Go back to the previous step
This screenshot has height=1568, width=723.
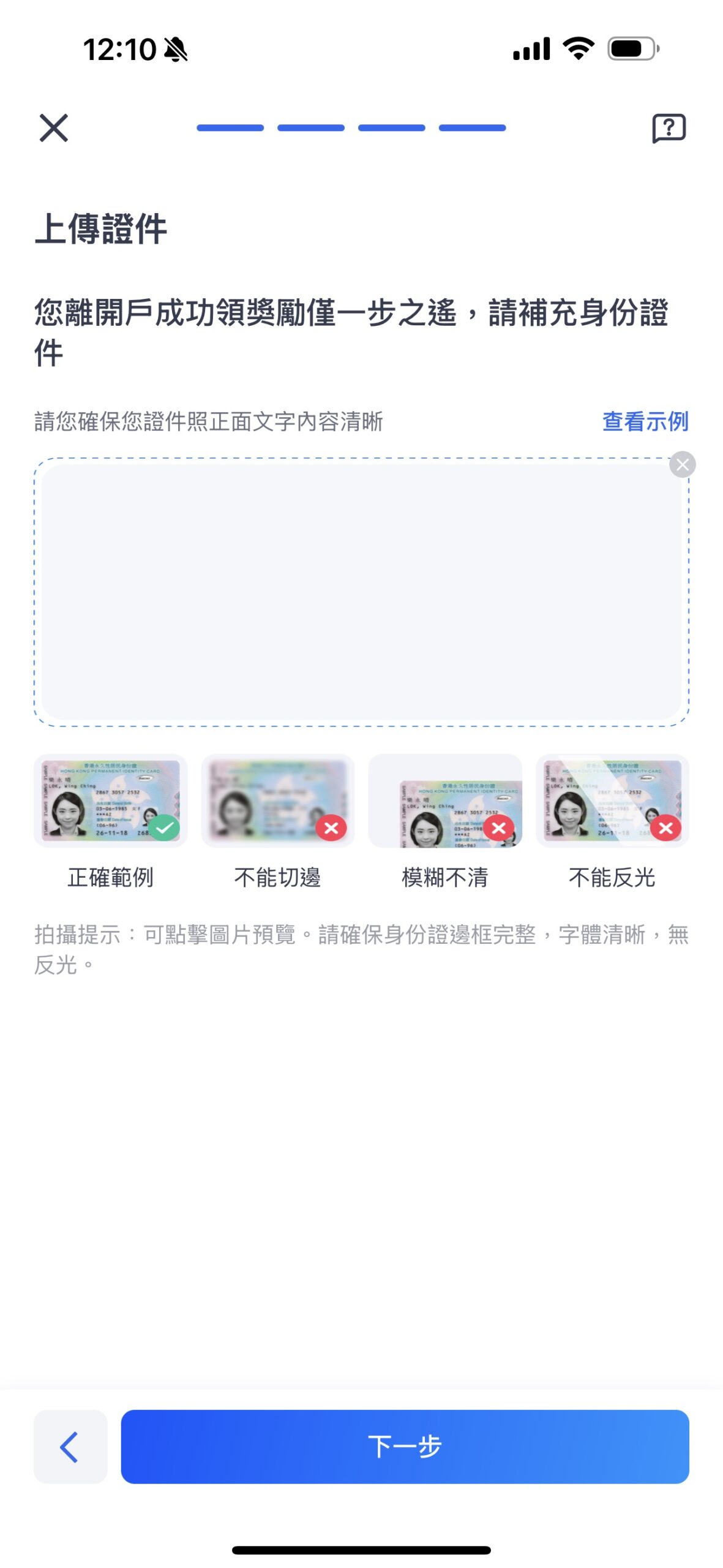pyautogui.click(x=70, y=1446)
